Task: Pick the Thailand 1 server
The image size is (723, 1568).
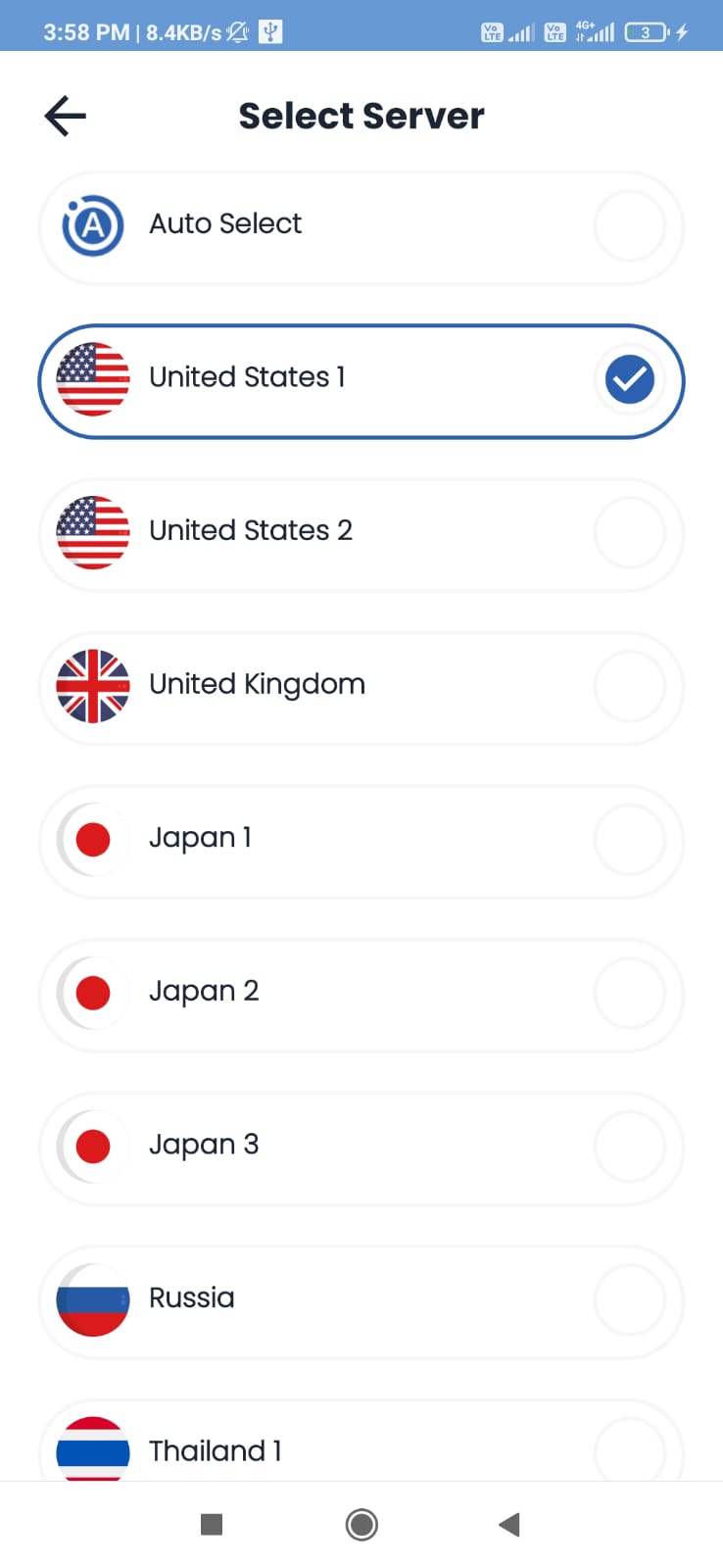Action: (361, 1441)
